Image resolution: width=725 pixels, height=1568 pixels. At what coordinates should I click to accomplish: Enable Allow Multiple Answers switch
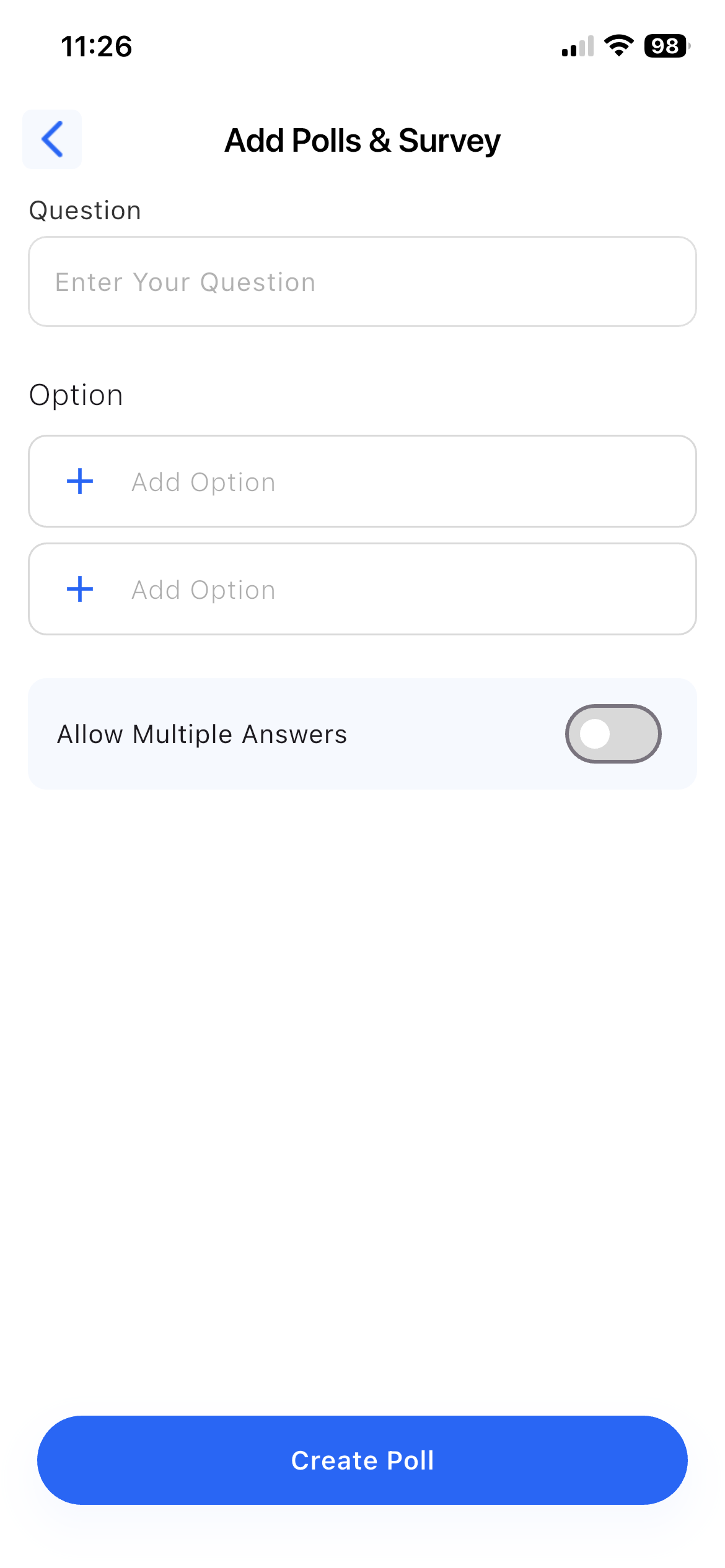pyautogui.click(x=613, y=734)
